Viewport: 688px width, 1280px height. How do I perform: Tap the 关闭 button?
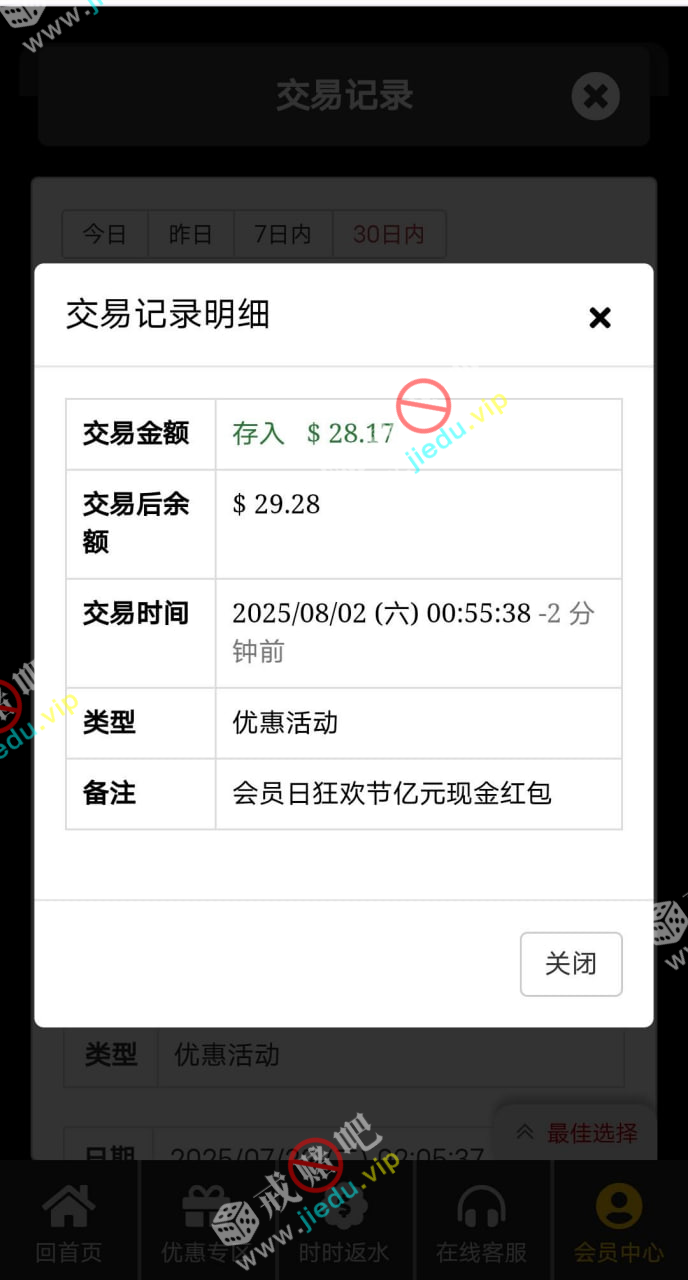click(x=571, y=964)
